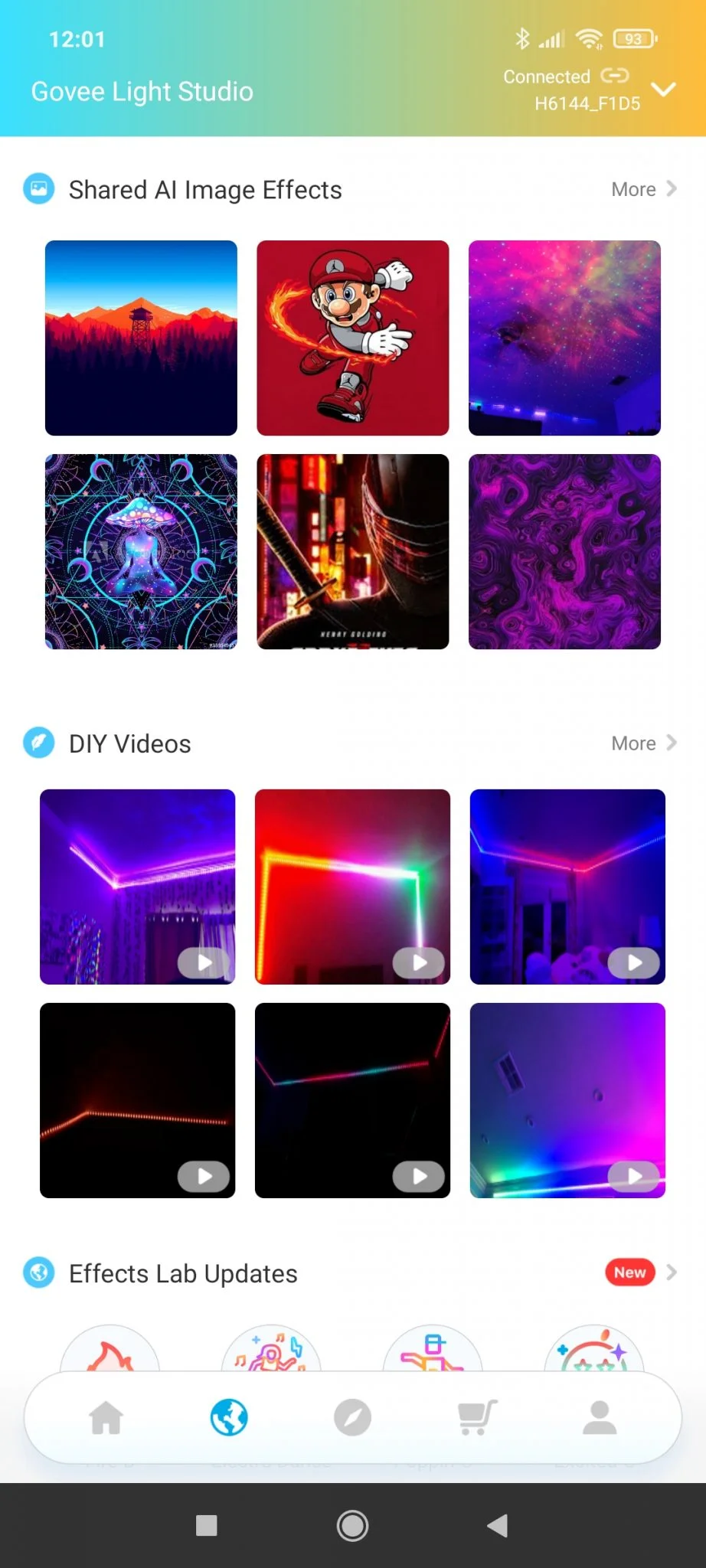This screenshot has height=1568, width=706.
Task: Play the dark room orange strip video
Action: pyautogui.click(x=138, y=1100)
